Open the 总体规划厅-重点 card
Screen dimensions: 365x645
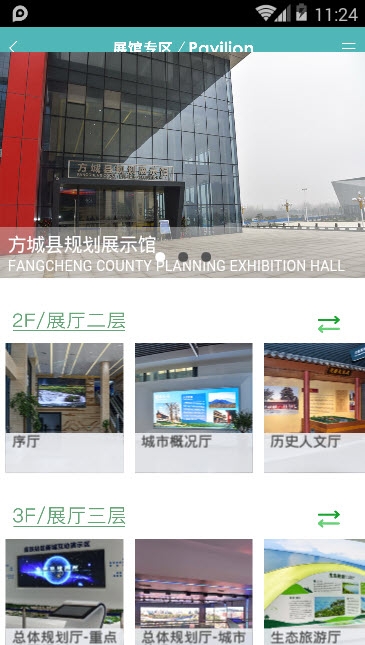click(64, 592)
